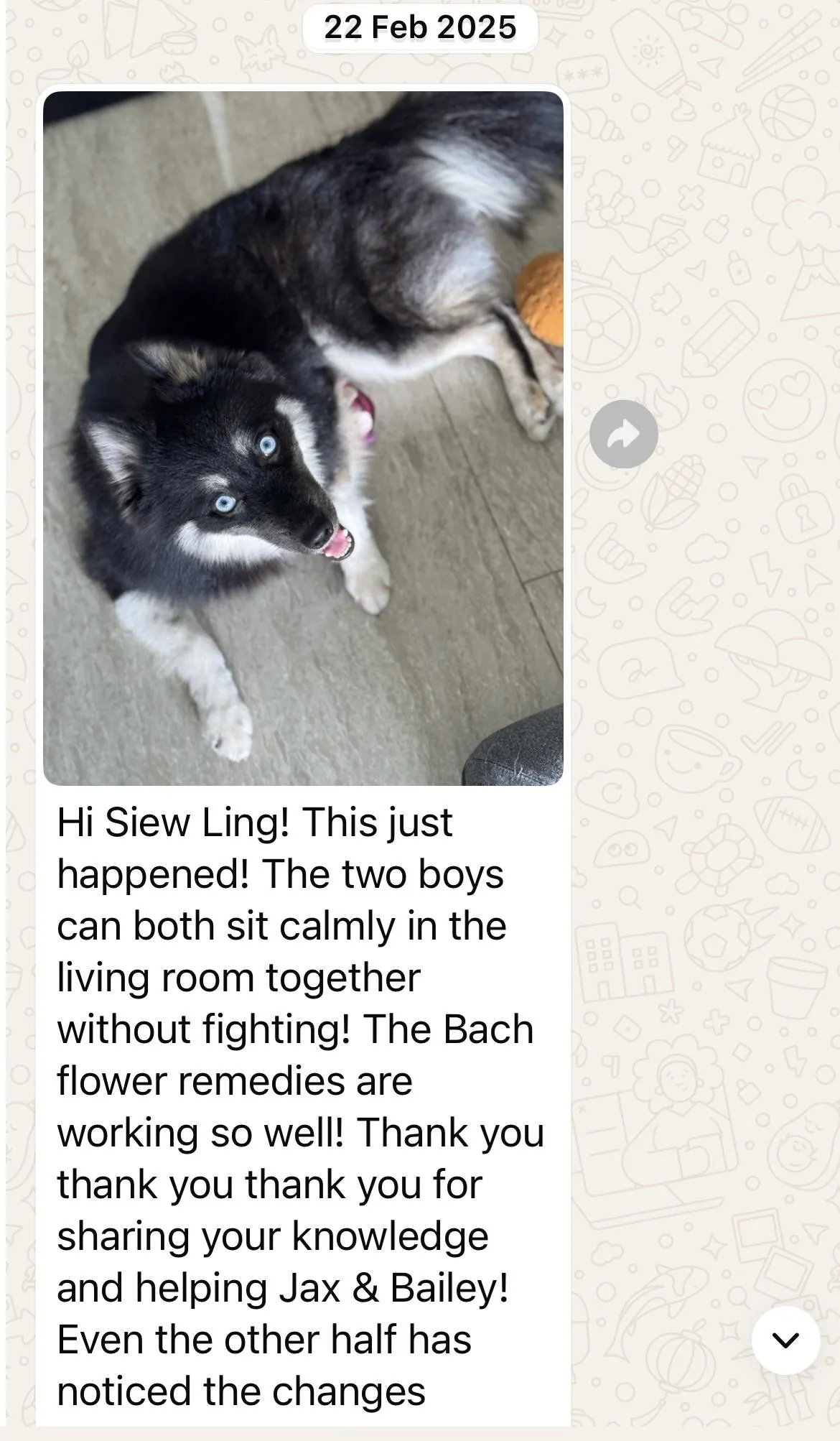Open the husky puppy photo in the message
Screen dimensions: 840x1441
303,438
